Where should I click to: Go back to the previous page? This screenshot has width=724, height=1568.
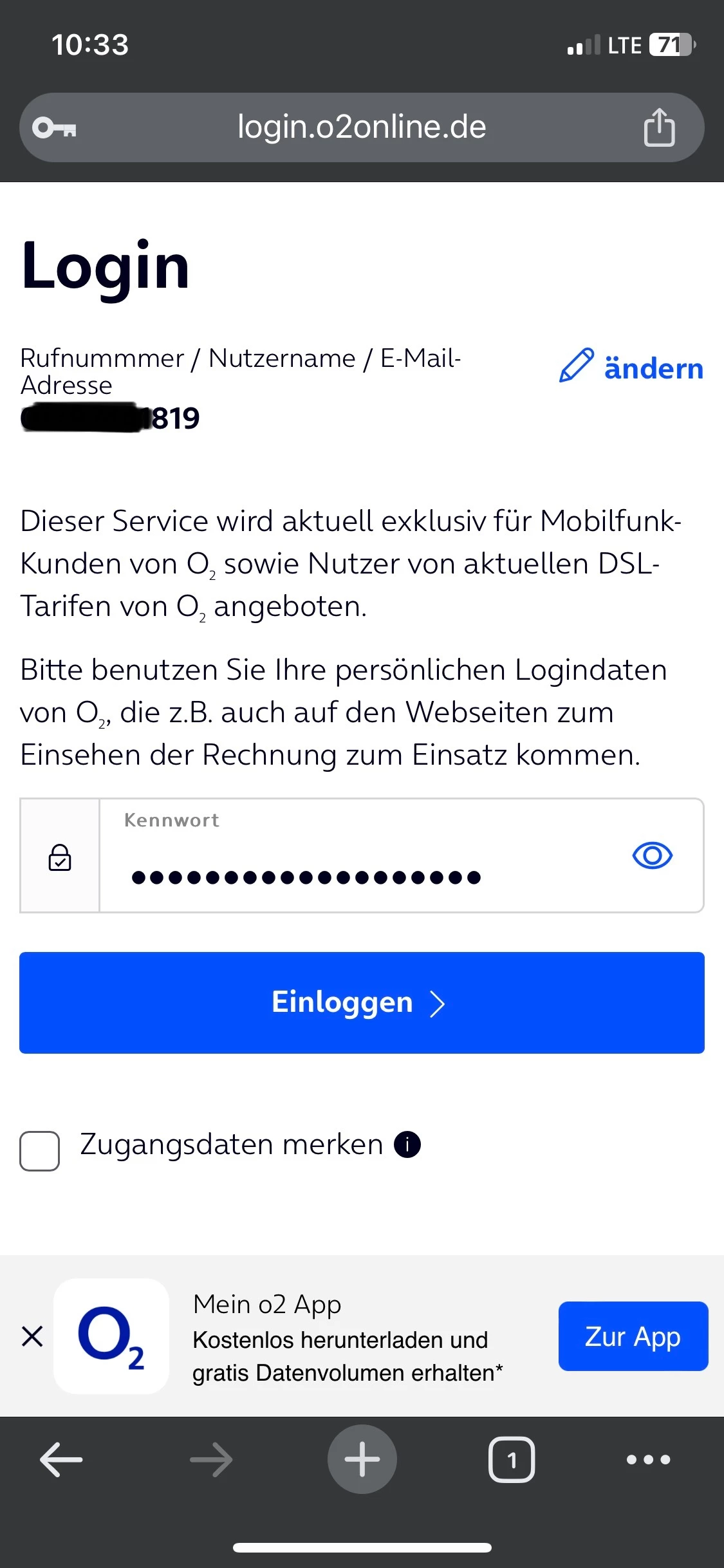(x=61, y=1459)
